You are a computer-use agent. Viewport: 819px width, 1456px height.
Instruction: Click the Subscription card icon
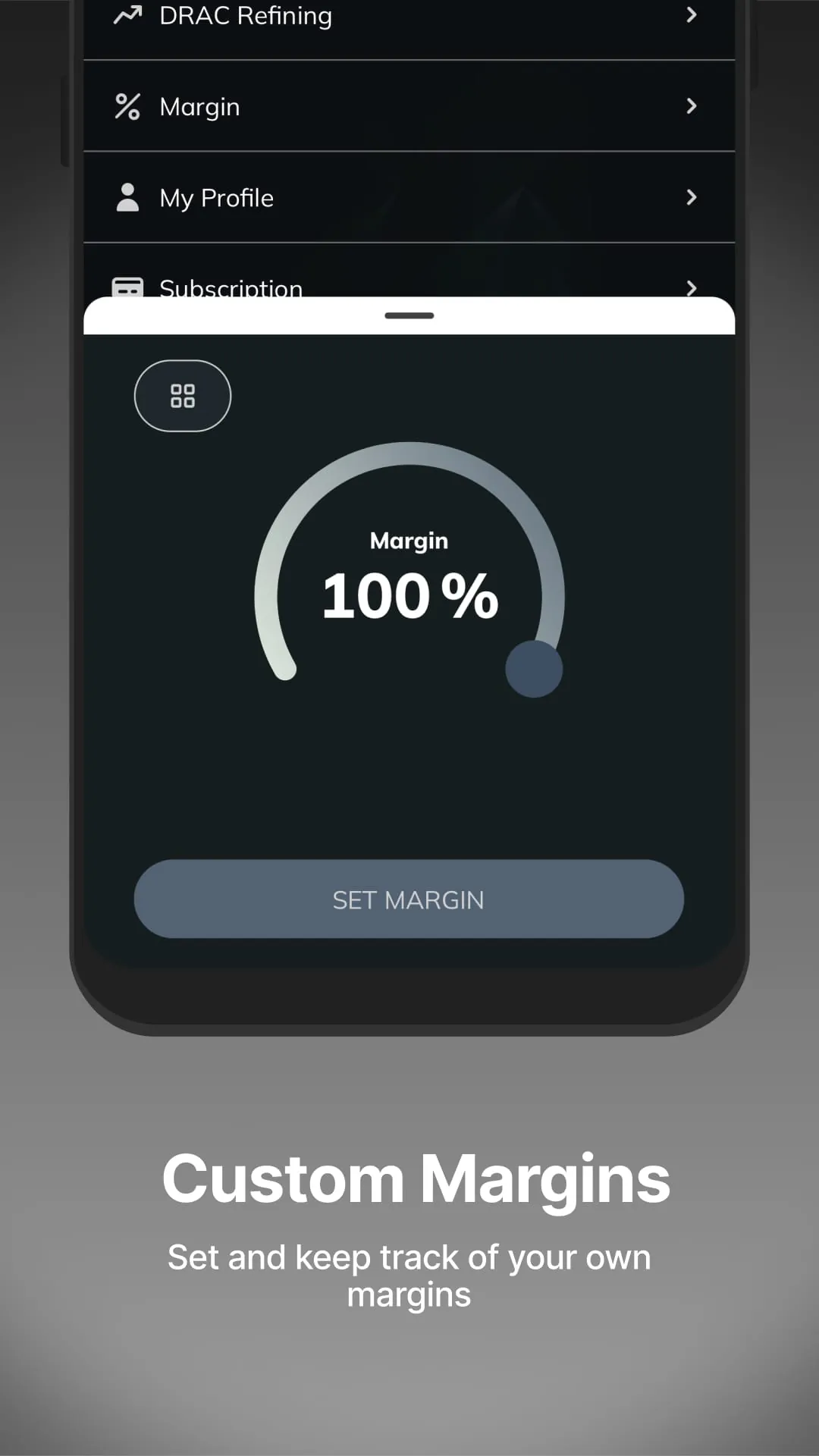(127, 288)
